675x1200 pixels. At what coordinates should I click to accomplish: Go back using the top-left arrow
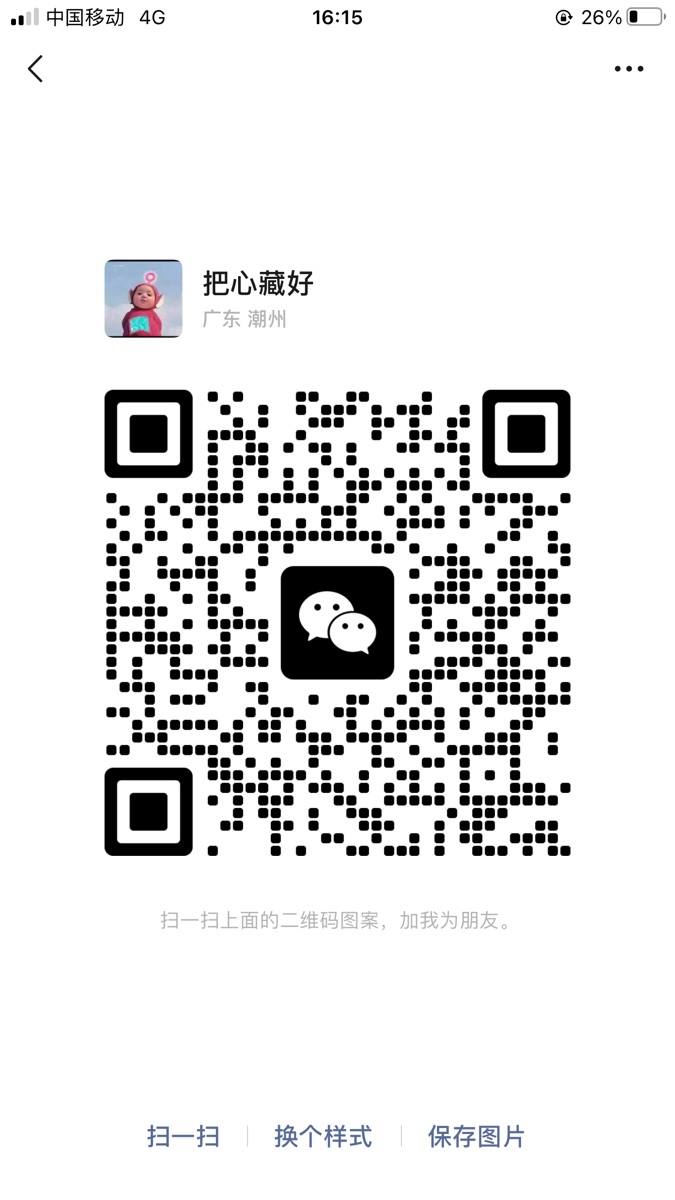[36, 69]
